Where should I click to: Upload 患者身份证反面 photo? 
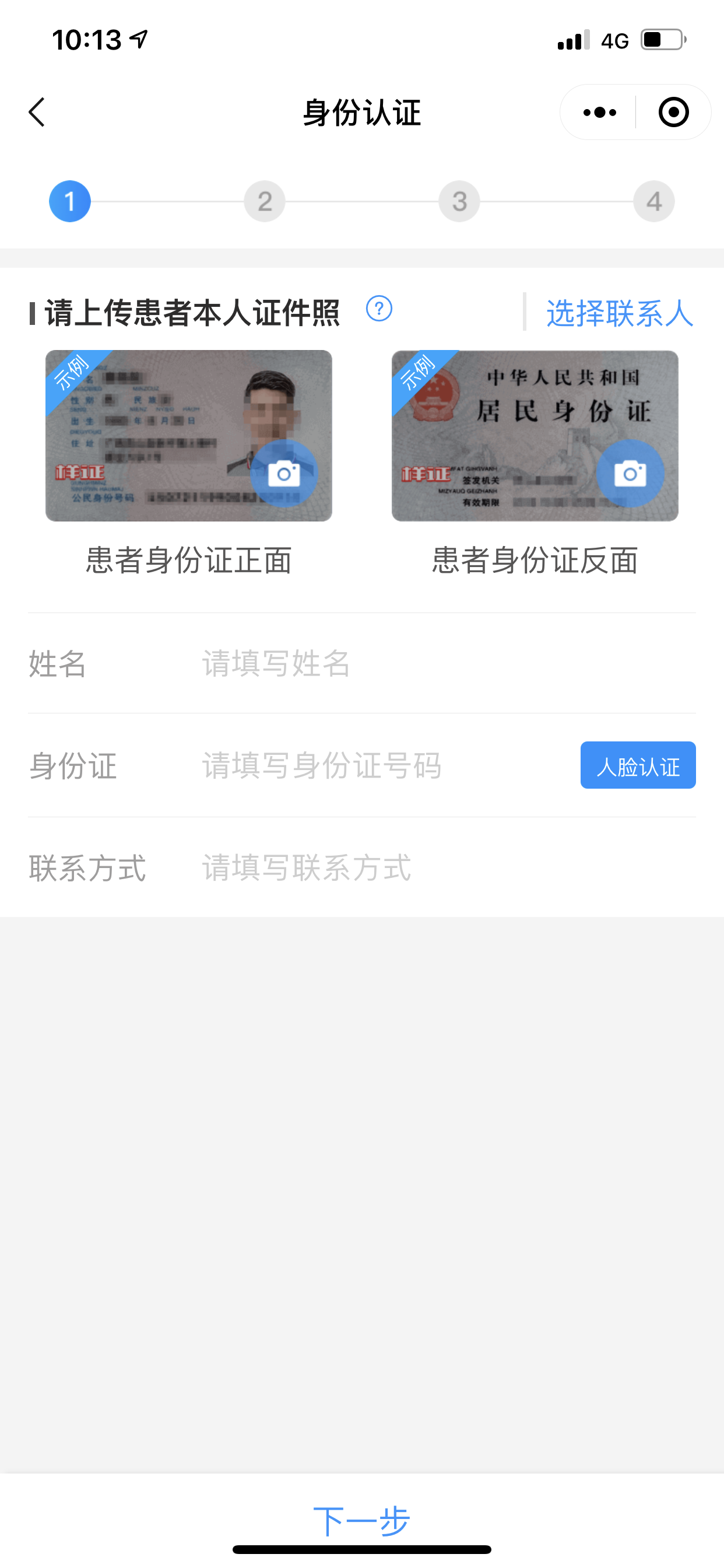point(630,473)
